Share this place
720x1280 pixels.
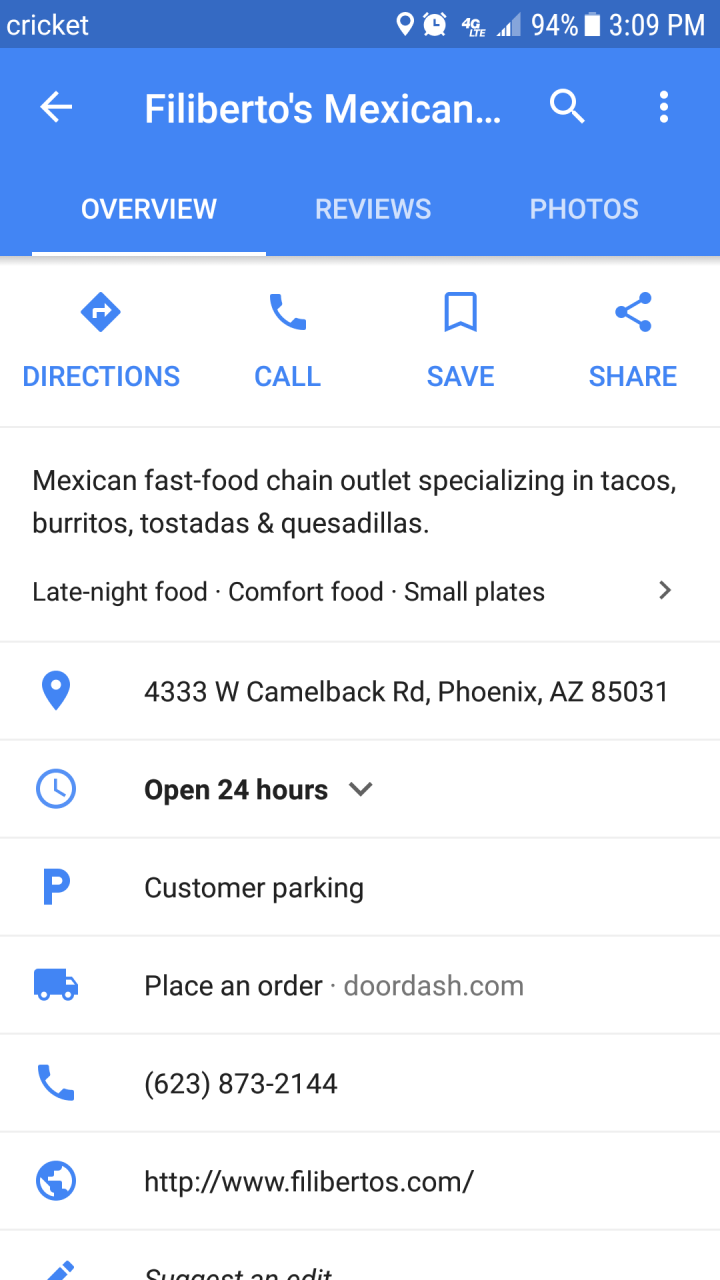[633, 341]
